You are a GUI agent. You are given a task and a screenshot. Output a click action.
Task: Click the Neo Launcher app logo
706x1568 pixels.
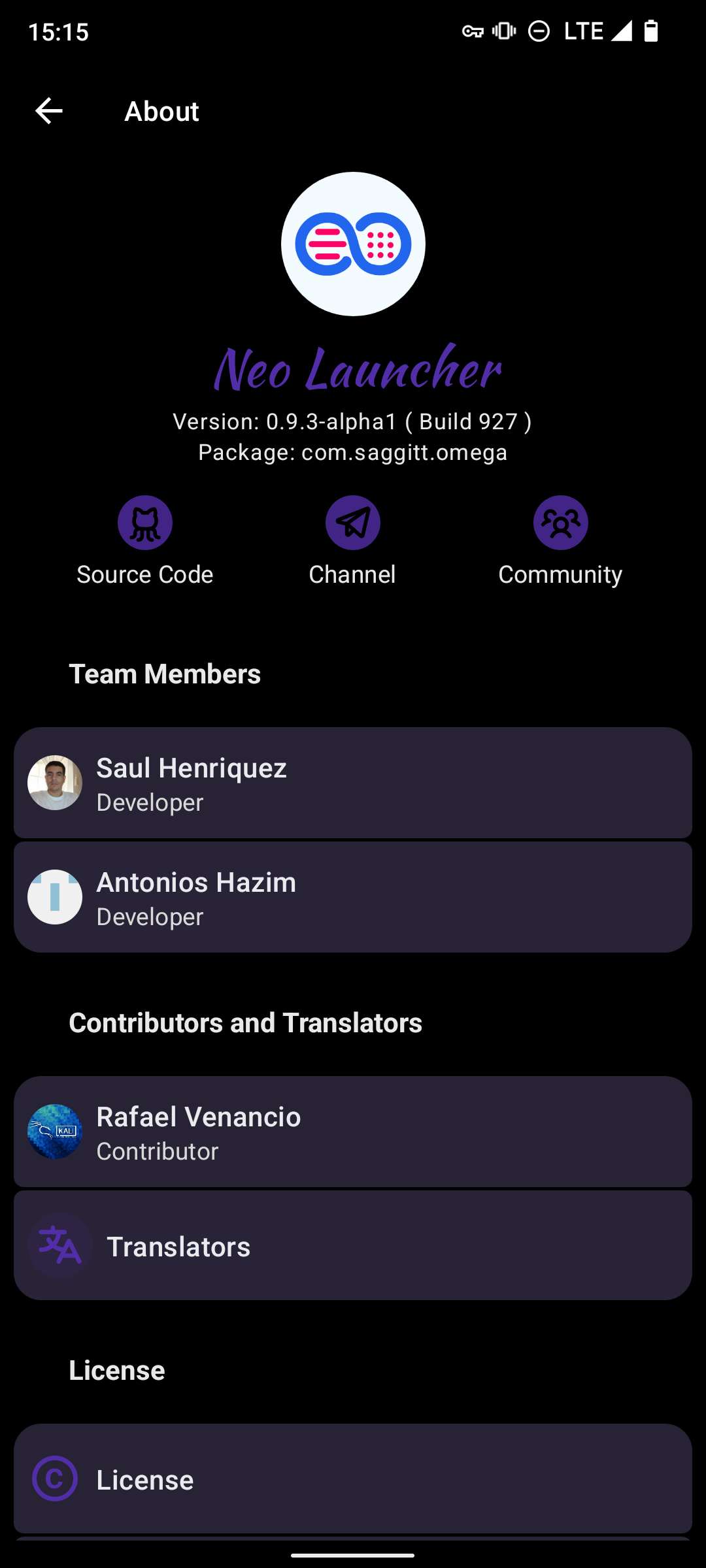coord(353,243)
